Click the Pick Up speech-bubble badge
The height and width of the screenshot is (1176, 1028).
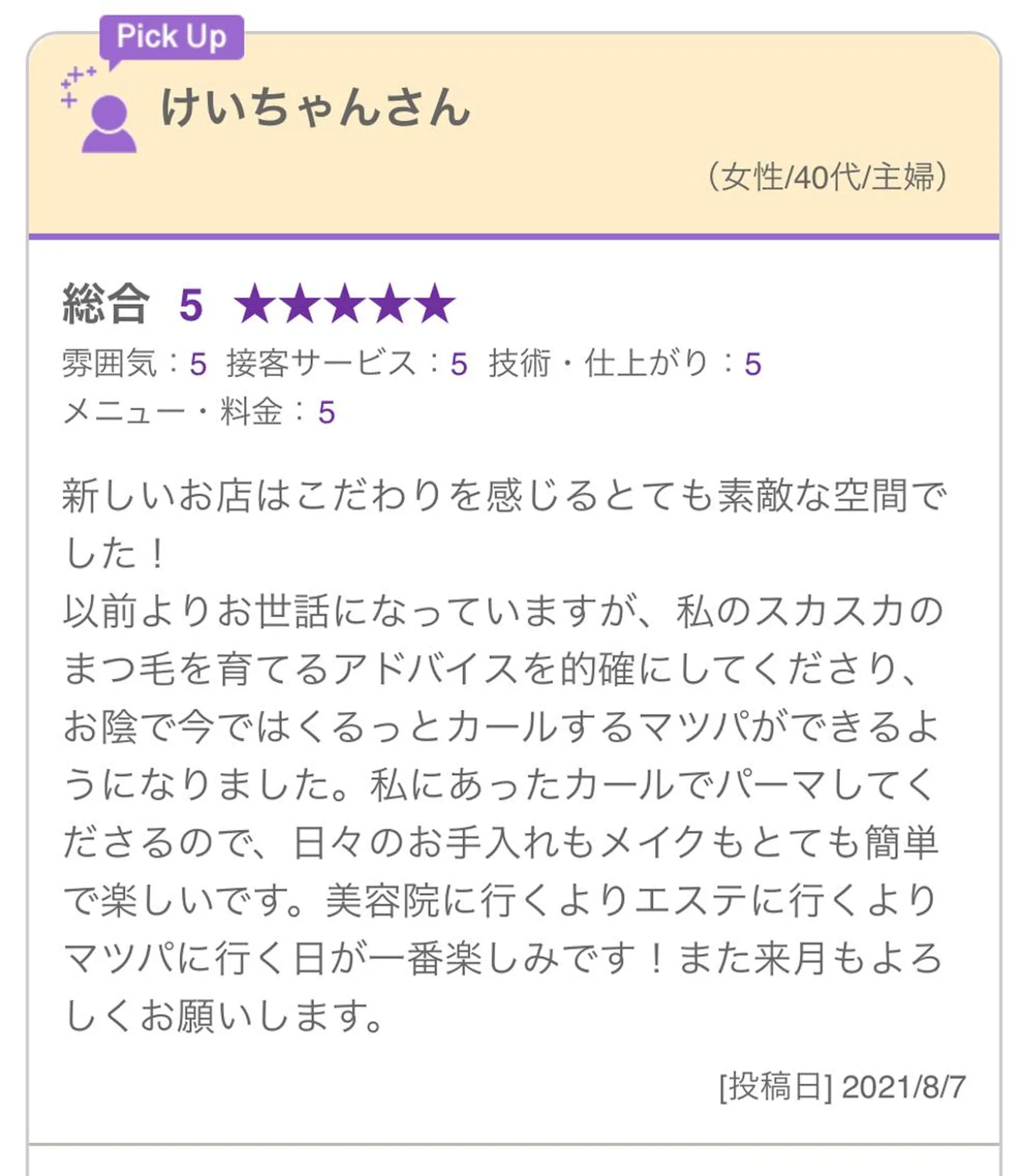click(172, 36)
